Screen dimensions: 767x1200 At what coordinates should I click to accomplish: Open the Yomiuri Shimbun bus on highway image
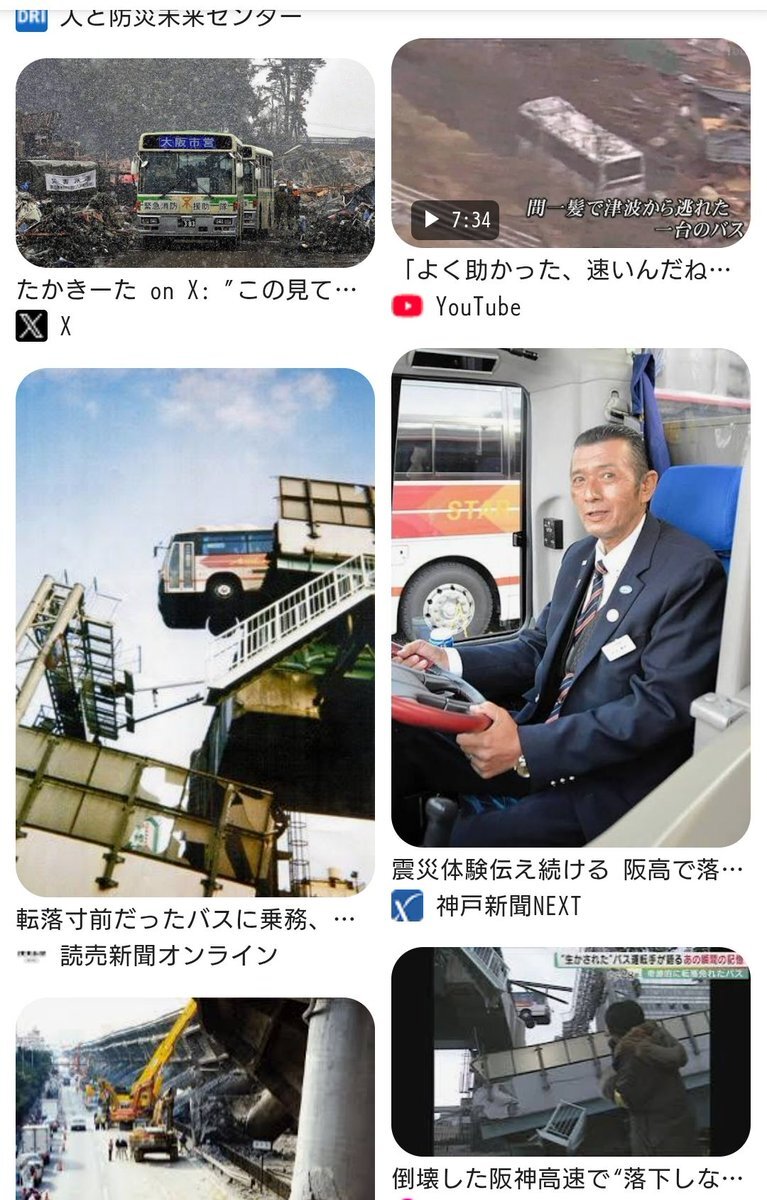click(x=195, y=632)
